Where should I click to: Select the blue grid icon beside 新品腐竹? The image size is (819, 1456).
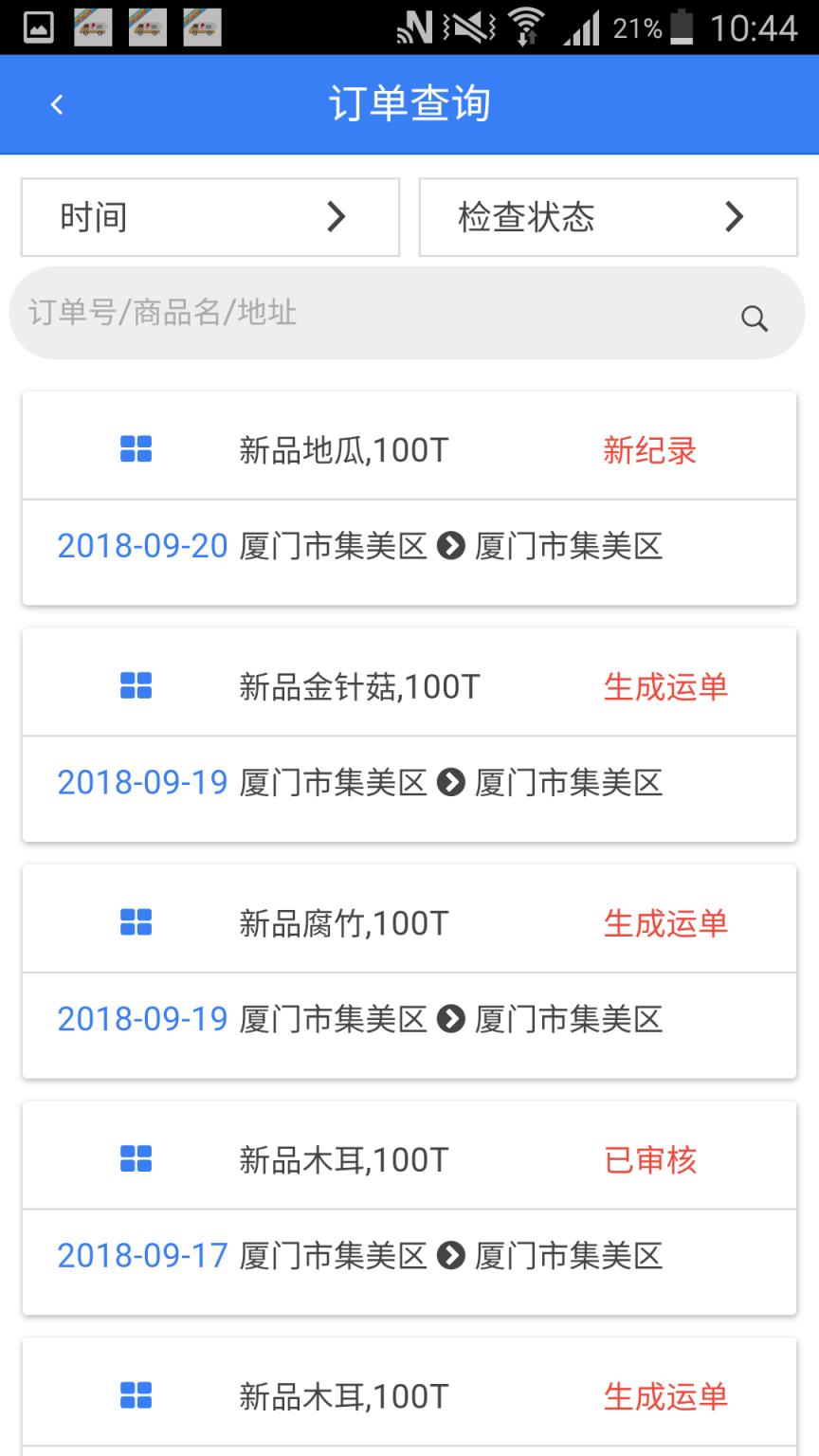(x=136, y=921)
